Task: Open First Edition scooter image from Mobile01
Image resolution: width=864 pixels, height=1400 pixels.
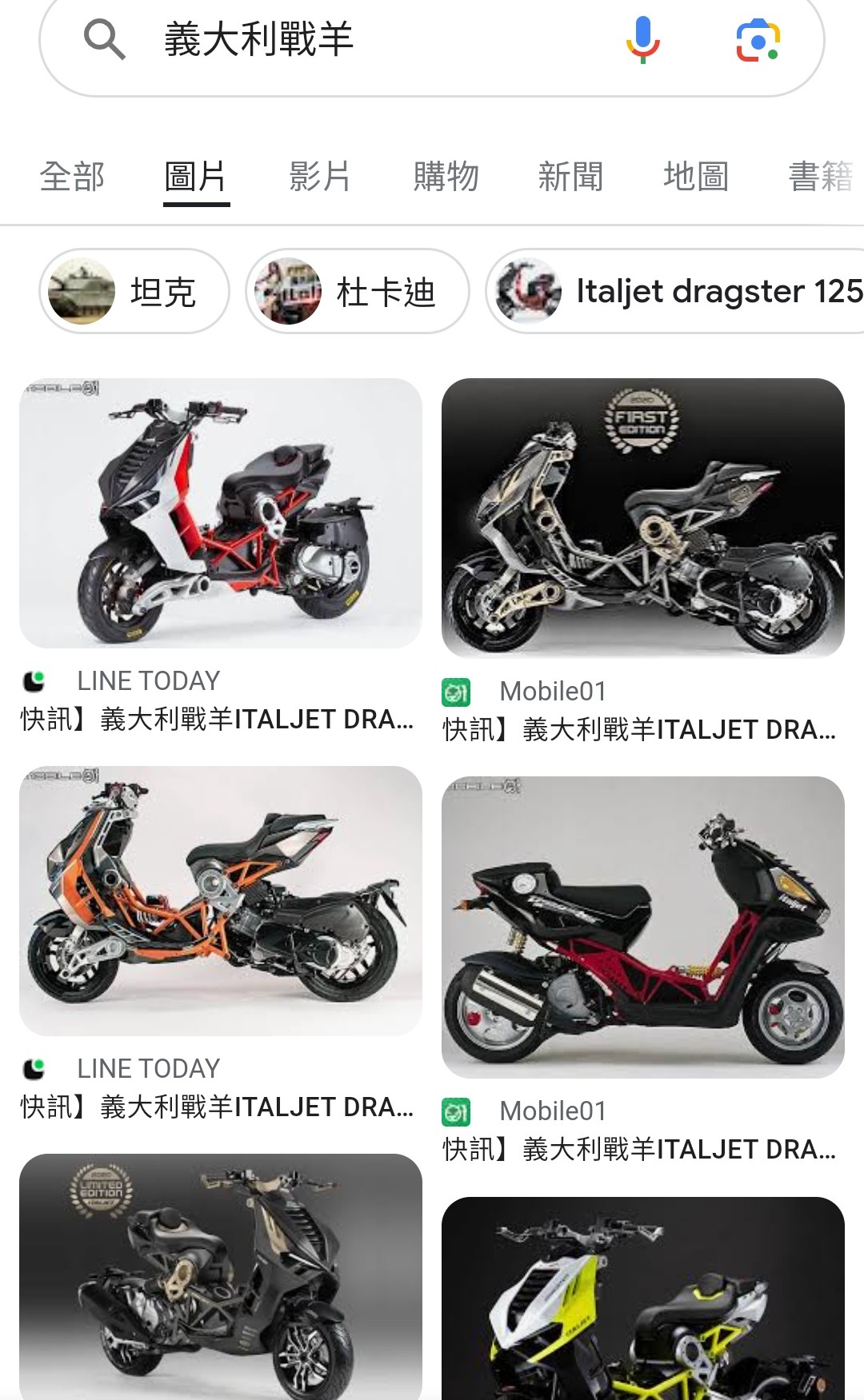Action: point(643,518)
